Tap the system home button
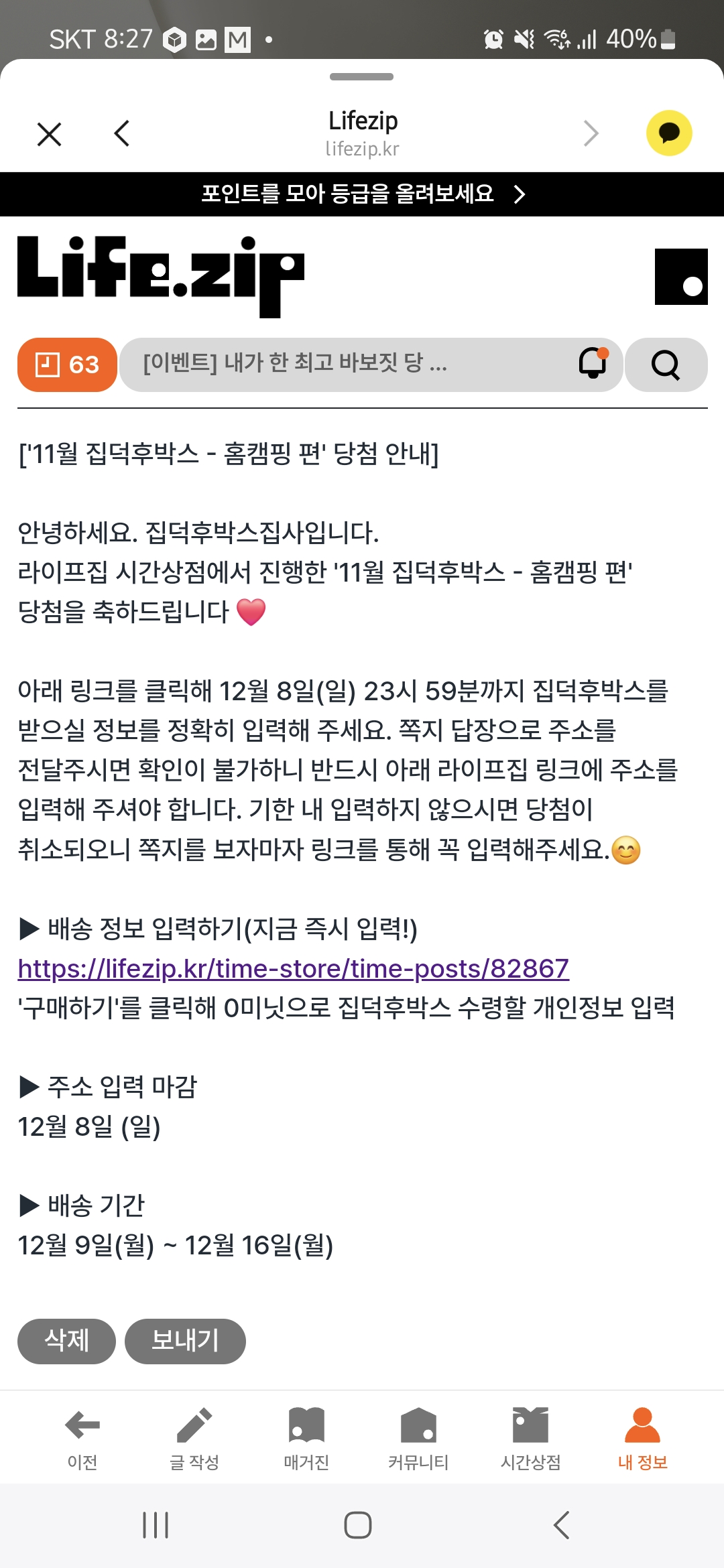The height and width of the screenshot is (1568, 724). click(x=358, y=1525)
